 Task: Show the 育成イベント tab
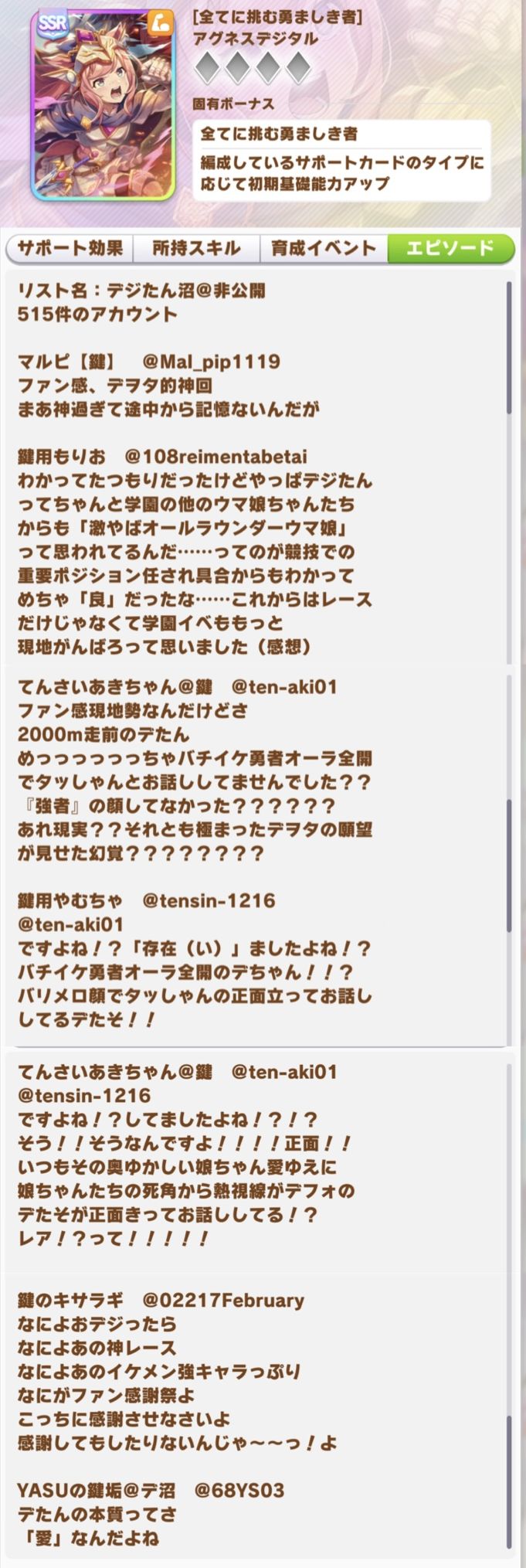point(324,249)
